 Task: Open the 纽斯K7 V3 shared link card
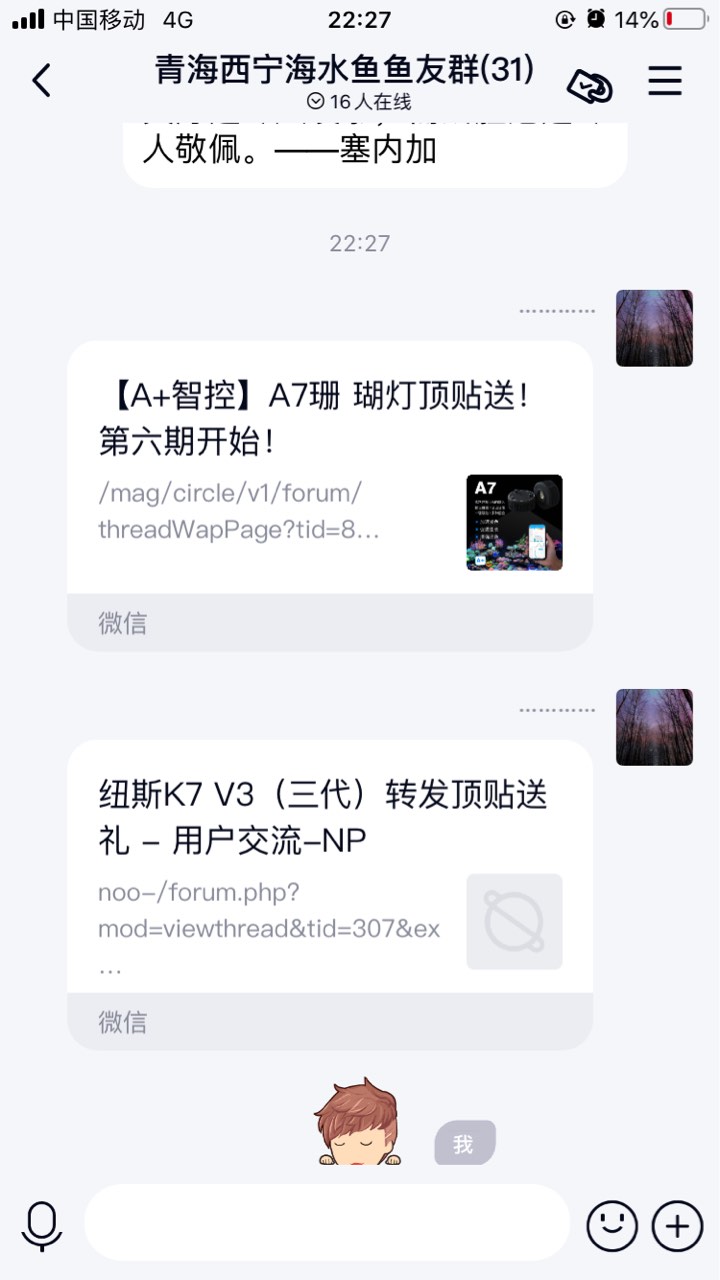(330, 868)
